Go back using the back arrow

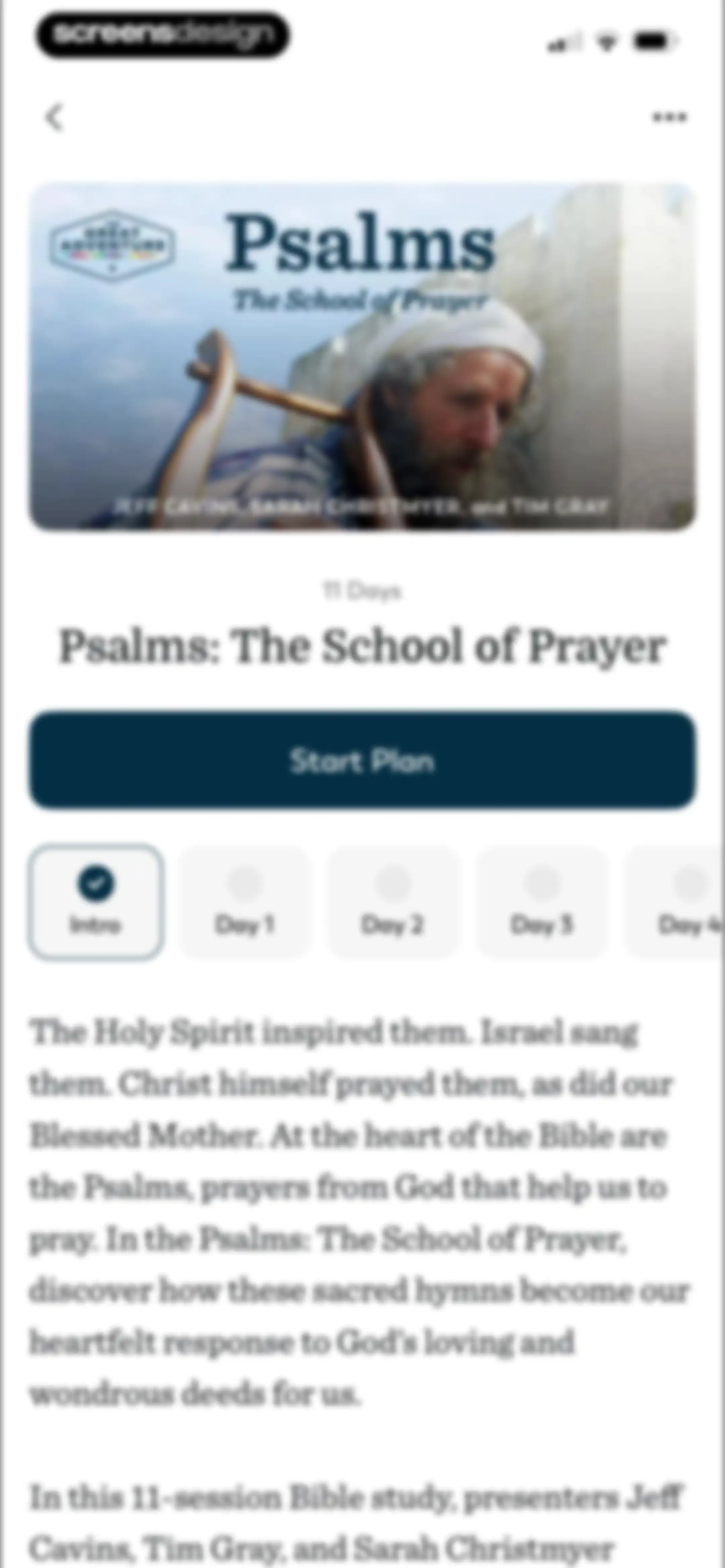(55, 117)
